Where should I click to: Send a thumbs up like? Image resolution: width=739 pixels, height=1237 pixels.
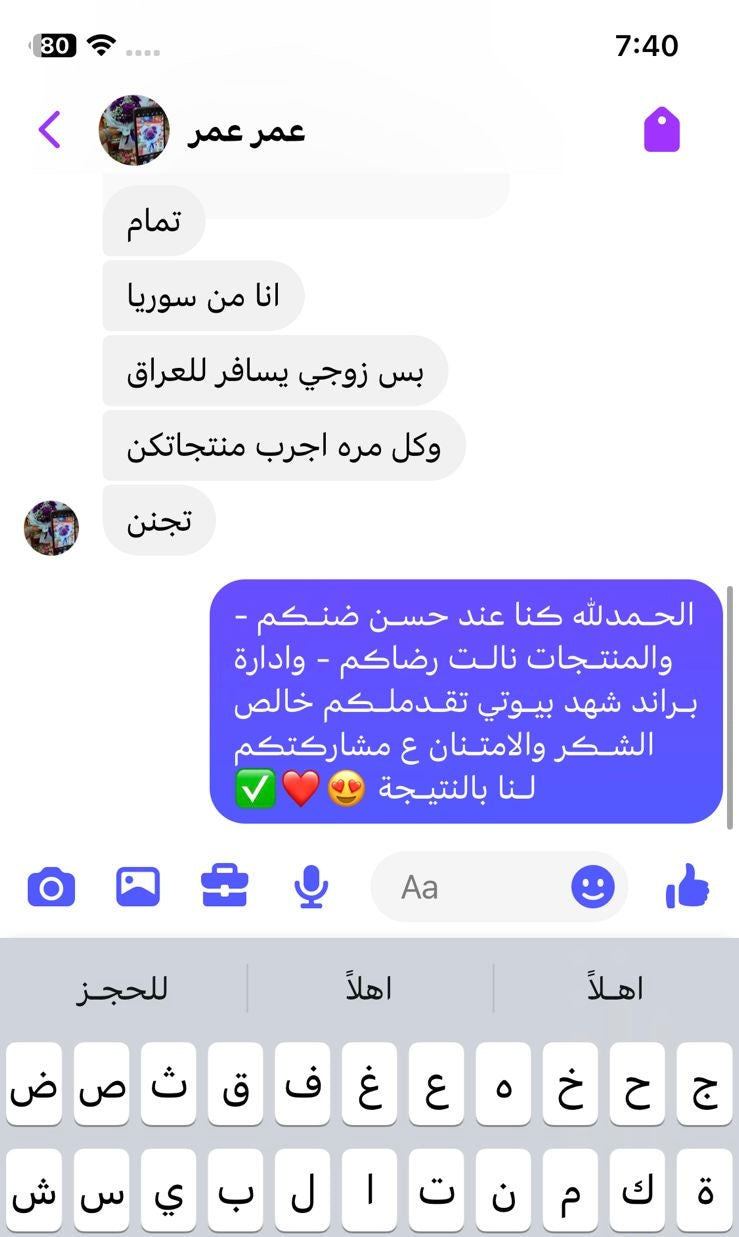[688, 887]
